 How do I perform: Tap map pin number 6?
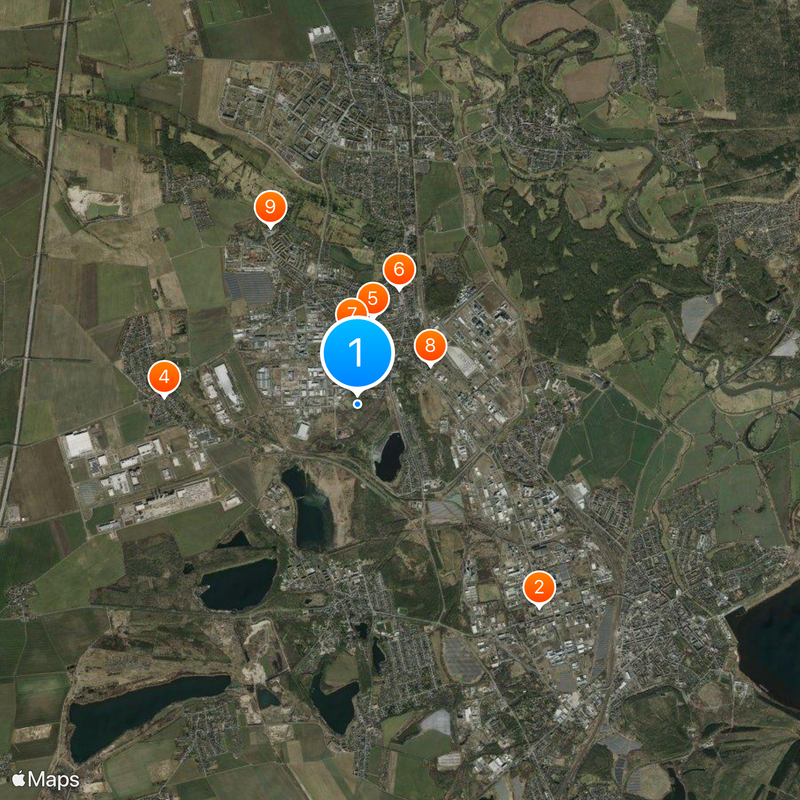(399, 268)
